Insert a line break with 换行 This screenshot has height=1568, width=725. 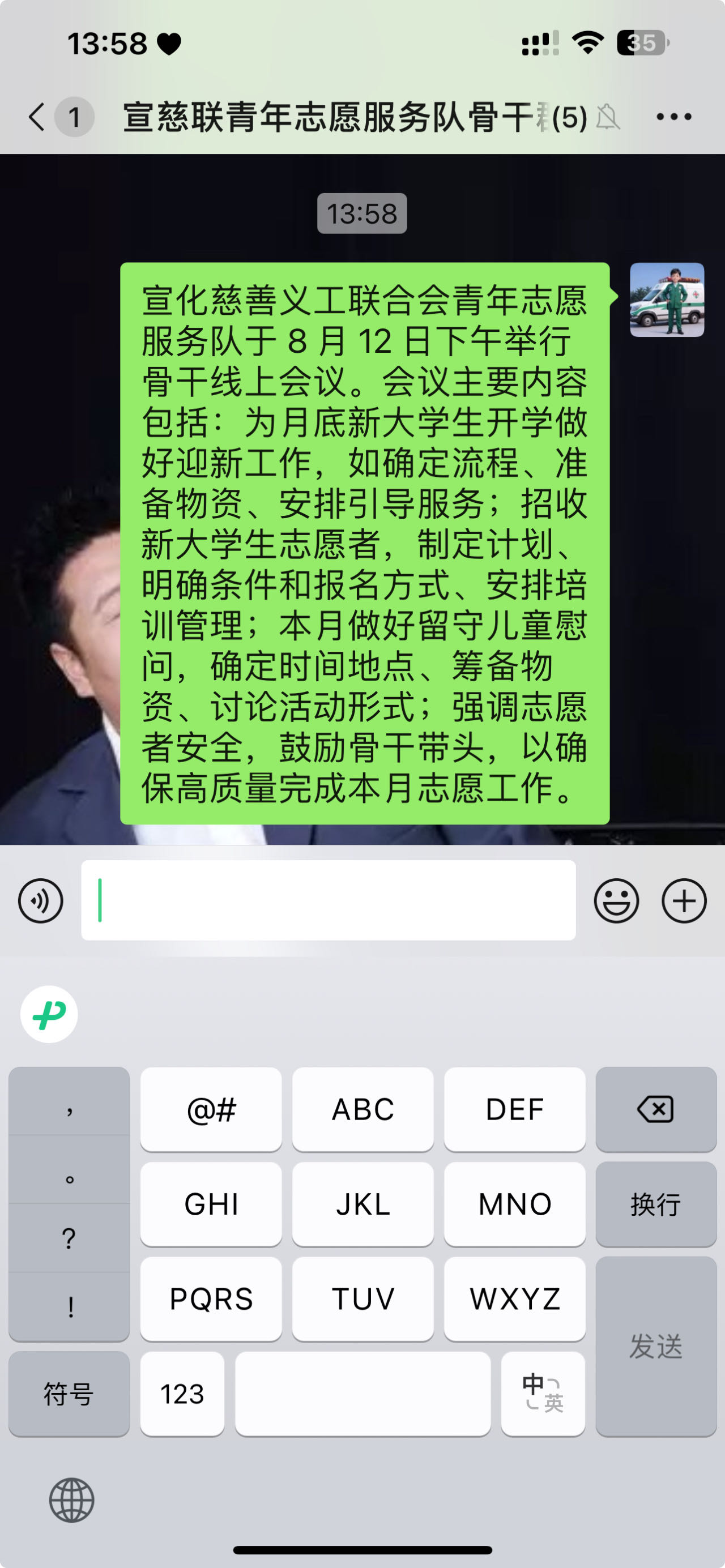tap(655, 1204)
